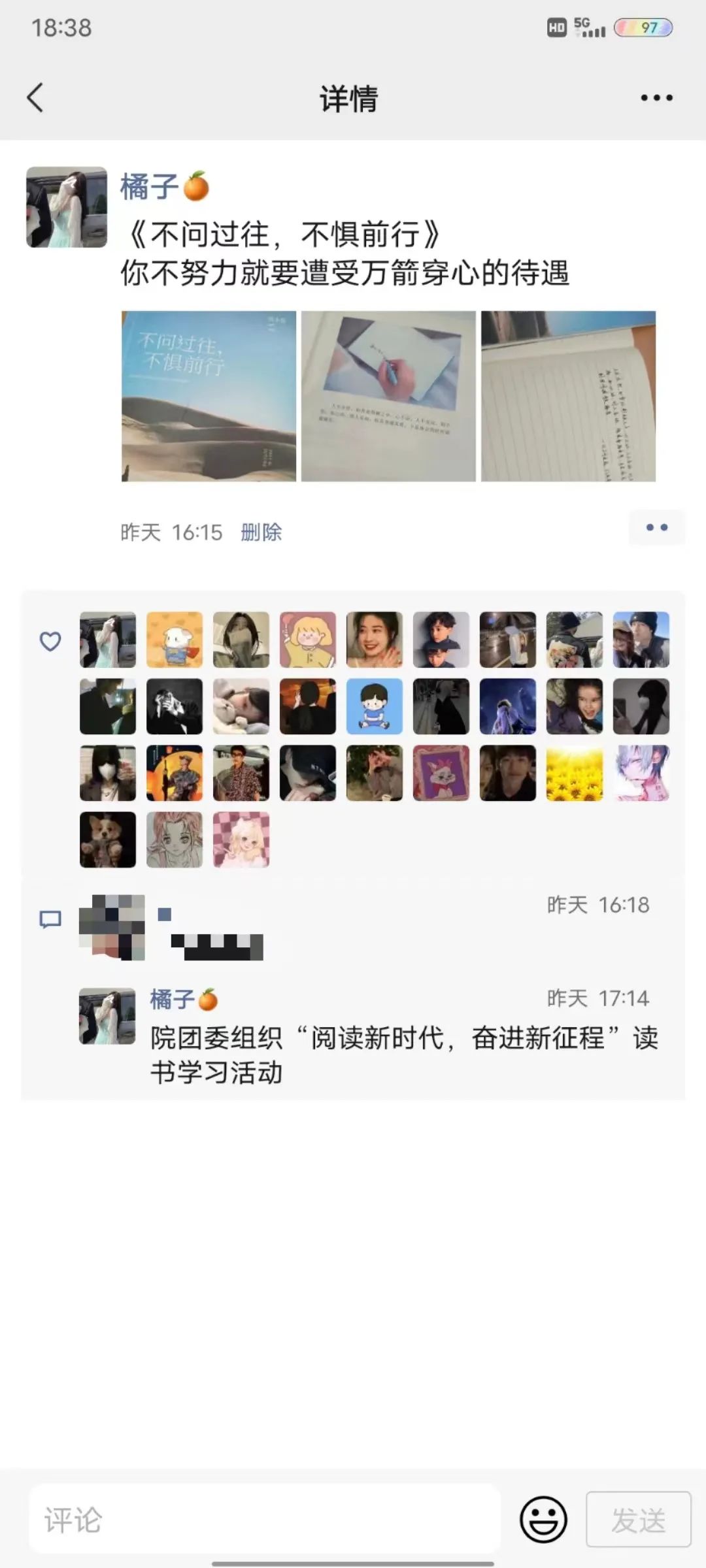Viewport: 706px width, 1568px height.
Task: Open the book cover photo 不问过往不惧前行
Action: [x=209, y=396]
